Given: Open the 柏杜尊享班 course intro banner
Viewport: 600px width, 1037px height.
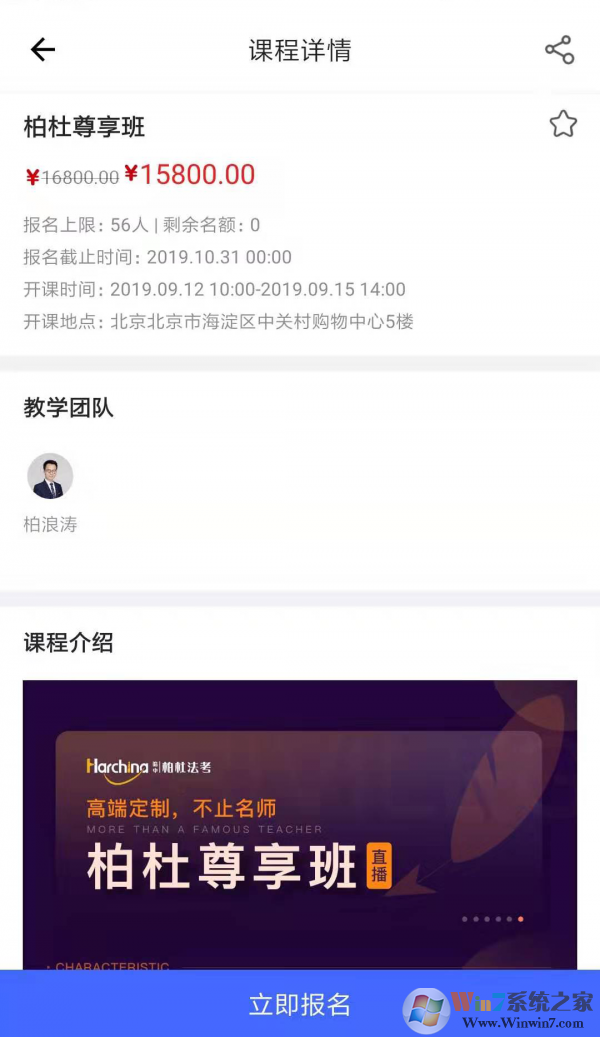Looking at the screenshot, I should (300, 825).
